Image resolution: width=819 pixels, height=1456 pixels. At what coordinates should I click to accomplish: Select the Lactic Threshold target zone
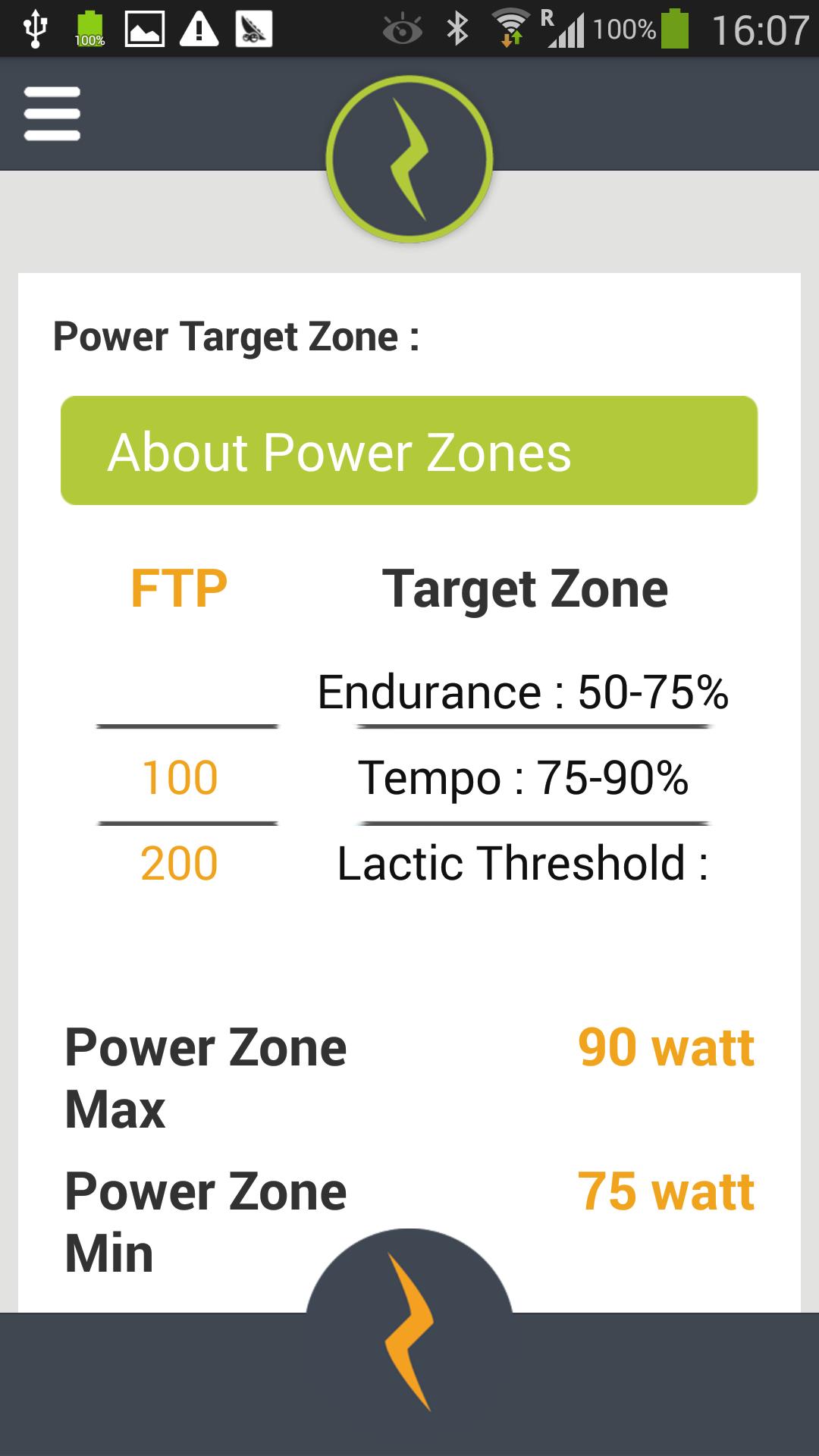pos(525,861)
